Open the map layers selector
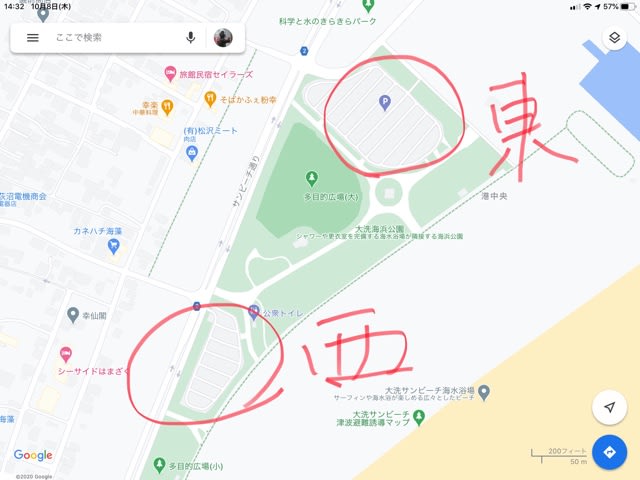Image resolution: width=640 pixels, height=480 pixels. [614, 38]
